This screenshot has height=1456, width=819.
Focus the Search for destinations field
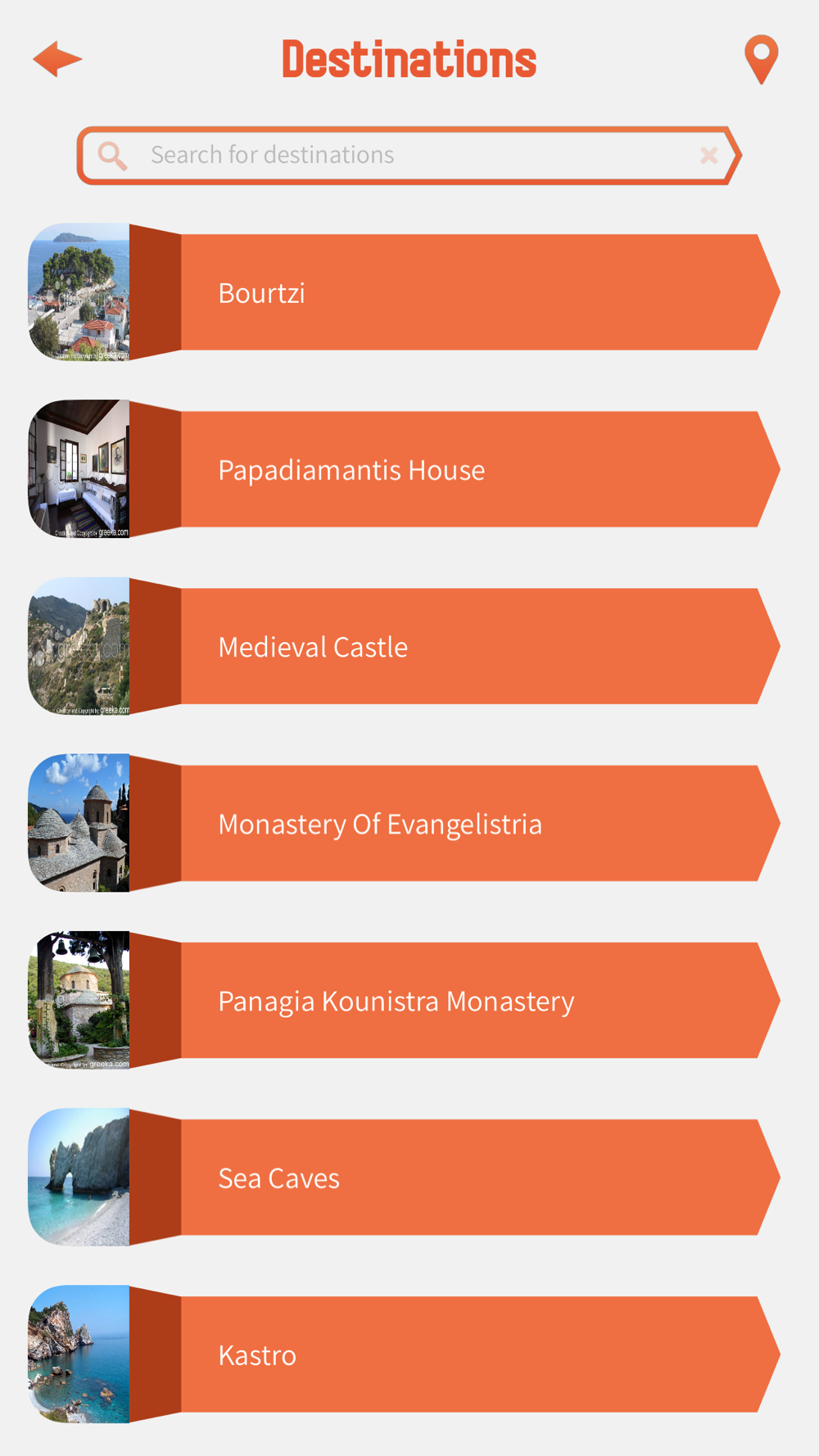tap(409, 155)
